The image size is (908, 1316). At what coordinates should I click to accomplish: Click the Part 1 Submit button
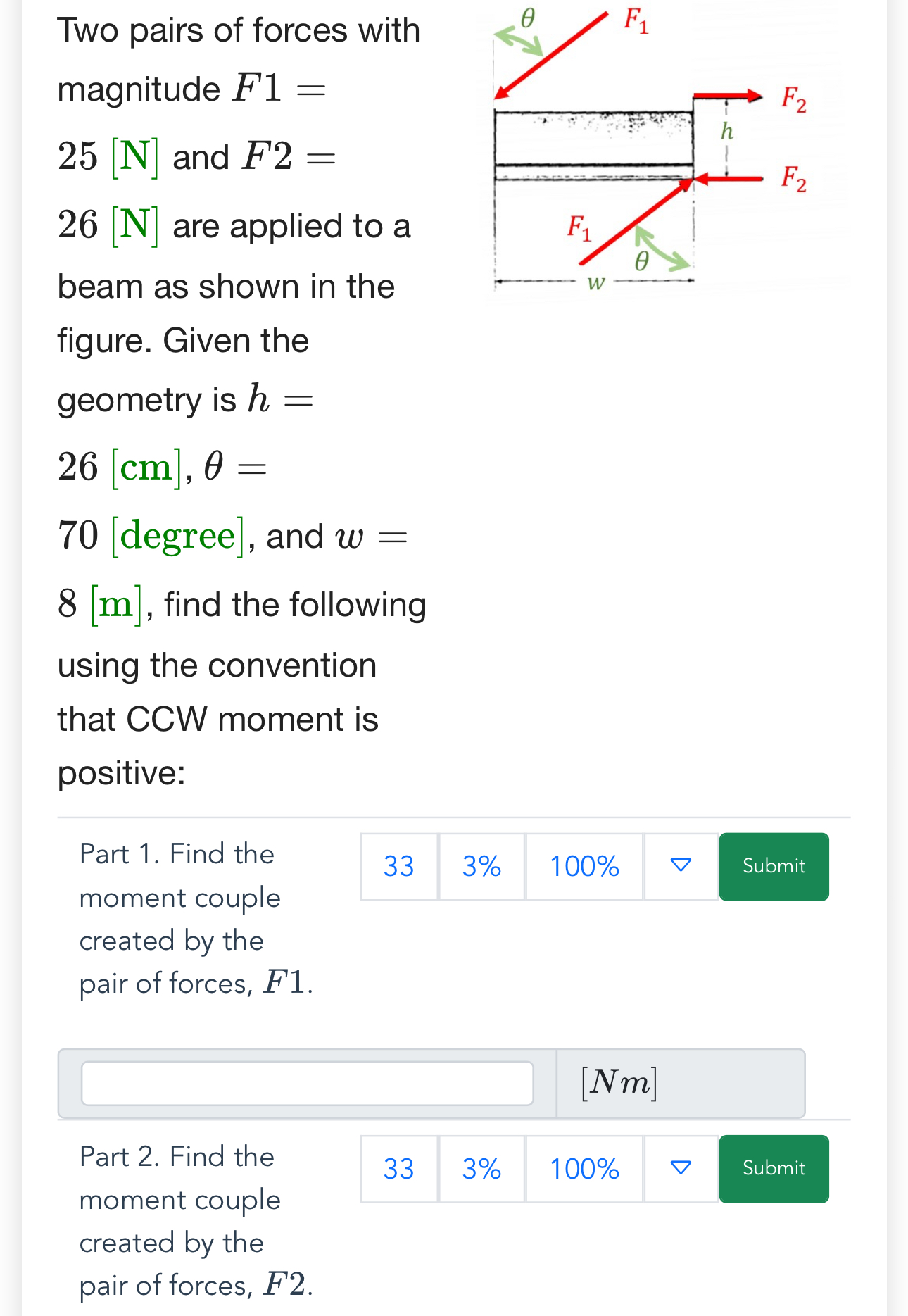[773, 867]
